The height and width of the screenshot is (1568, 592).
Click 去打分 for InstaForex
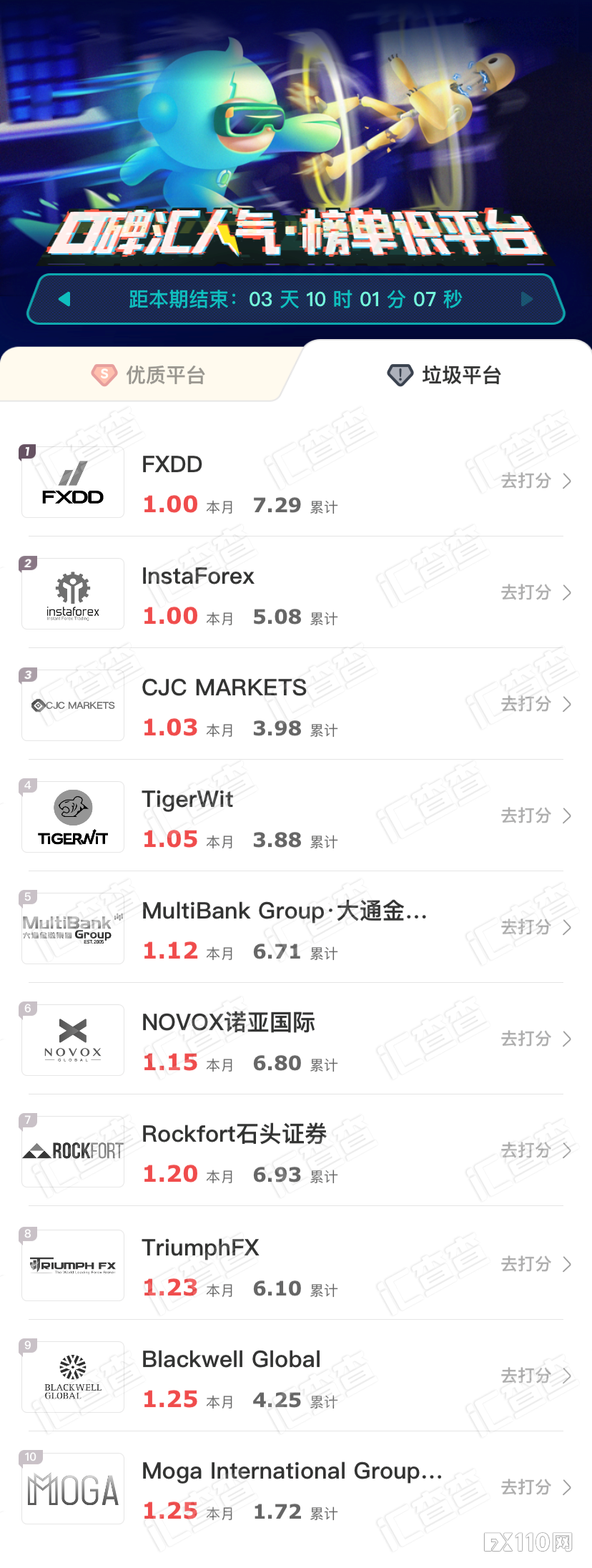(x=527, y=593)
